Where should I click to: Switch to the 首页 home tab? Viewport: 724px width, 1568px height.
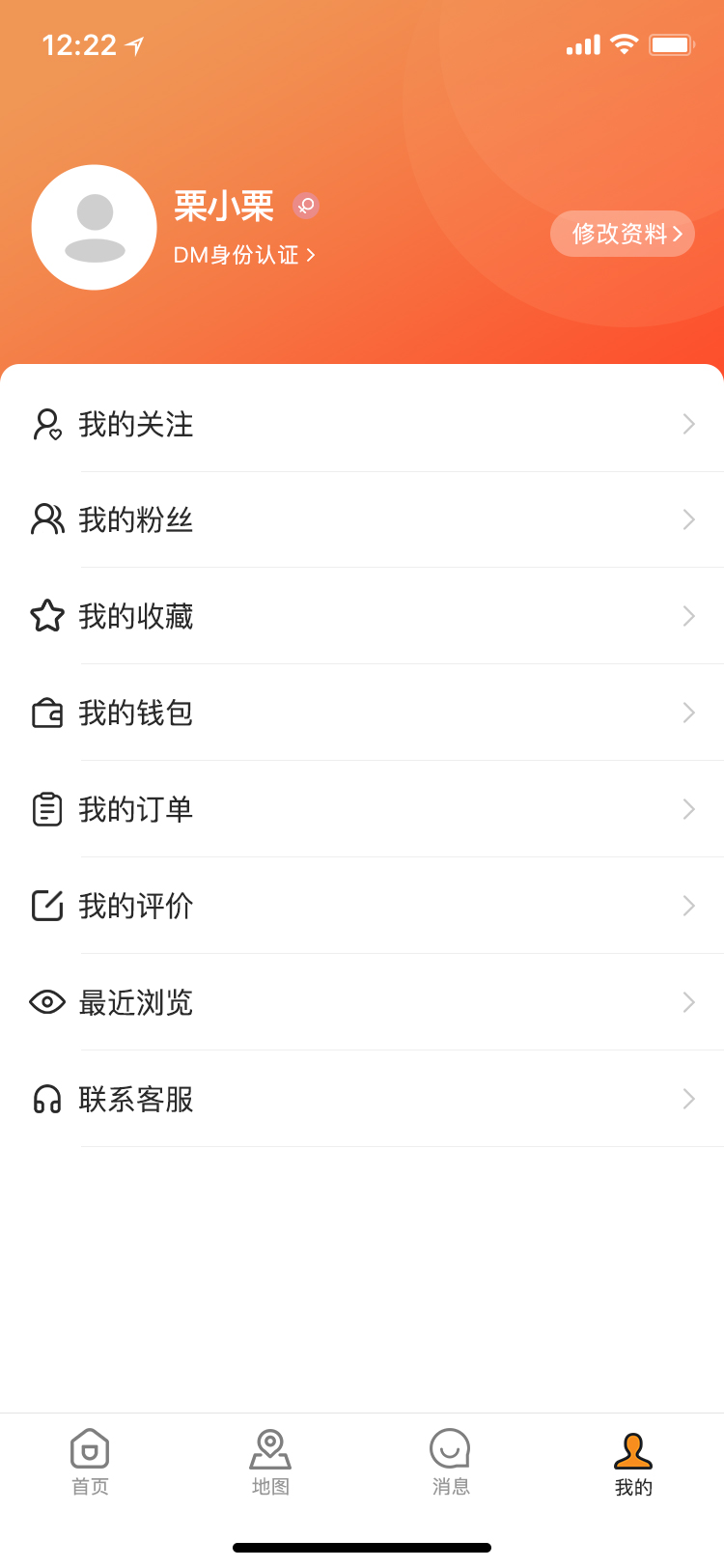point(90,1462)
